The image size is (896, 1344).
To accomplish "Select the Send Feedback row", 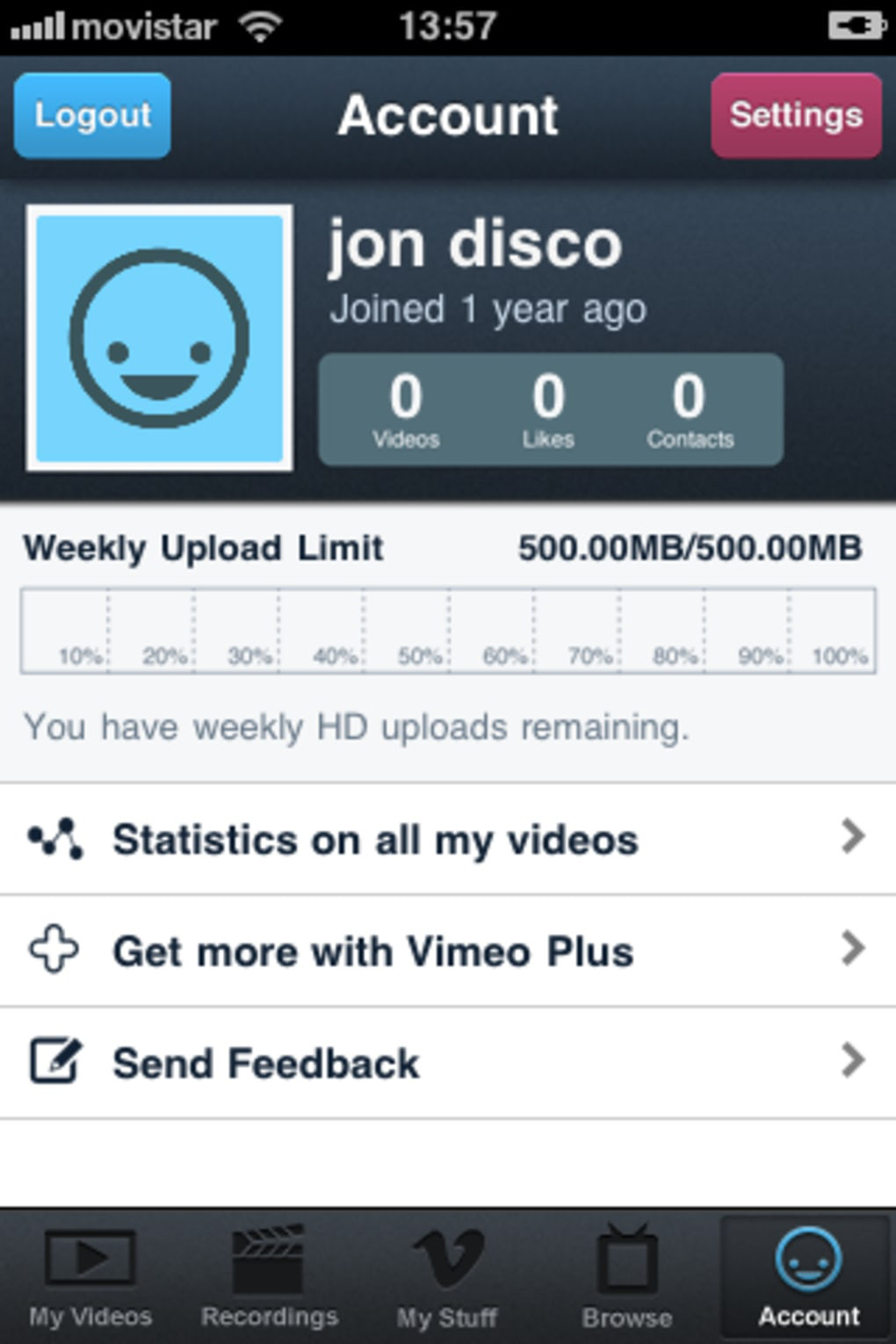I will [x=448, y=1063].
